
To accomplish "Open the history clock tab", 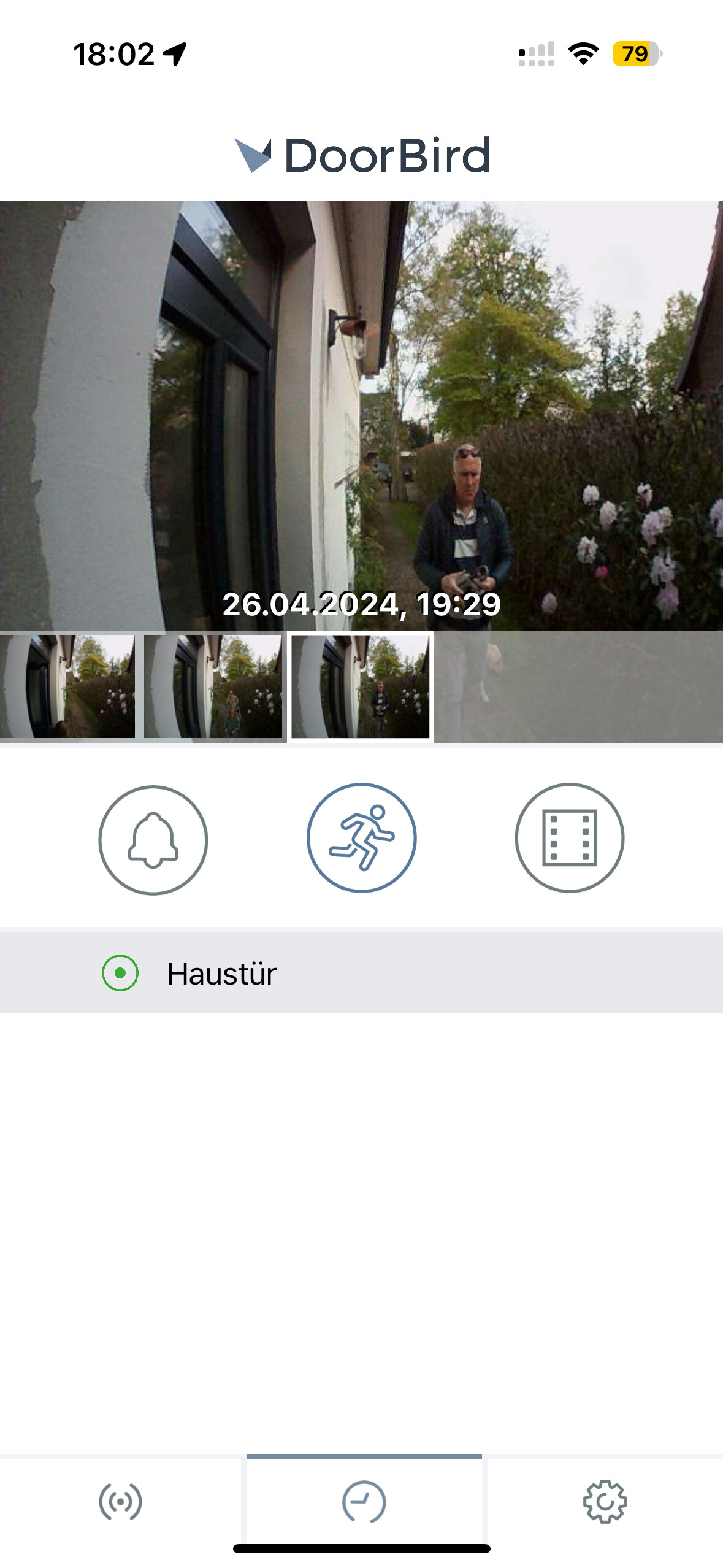I will pyautogui.click(x=364, y=1502).
